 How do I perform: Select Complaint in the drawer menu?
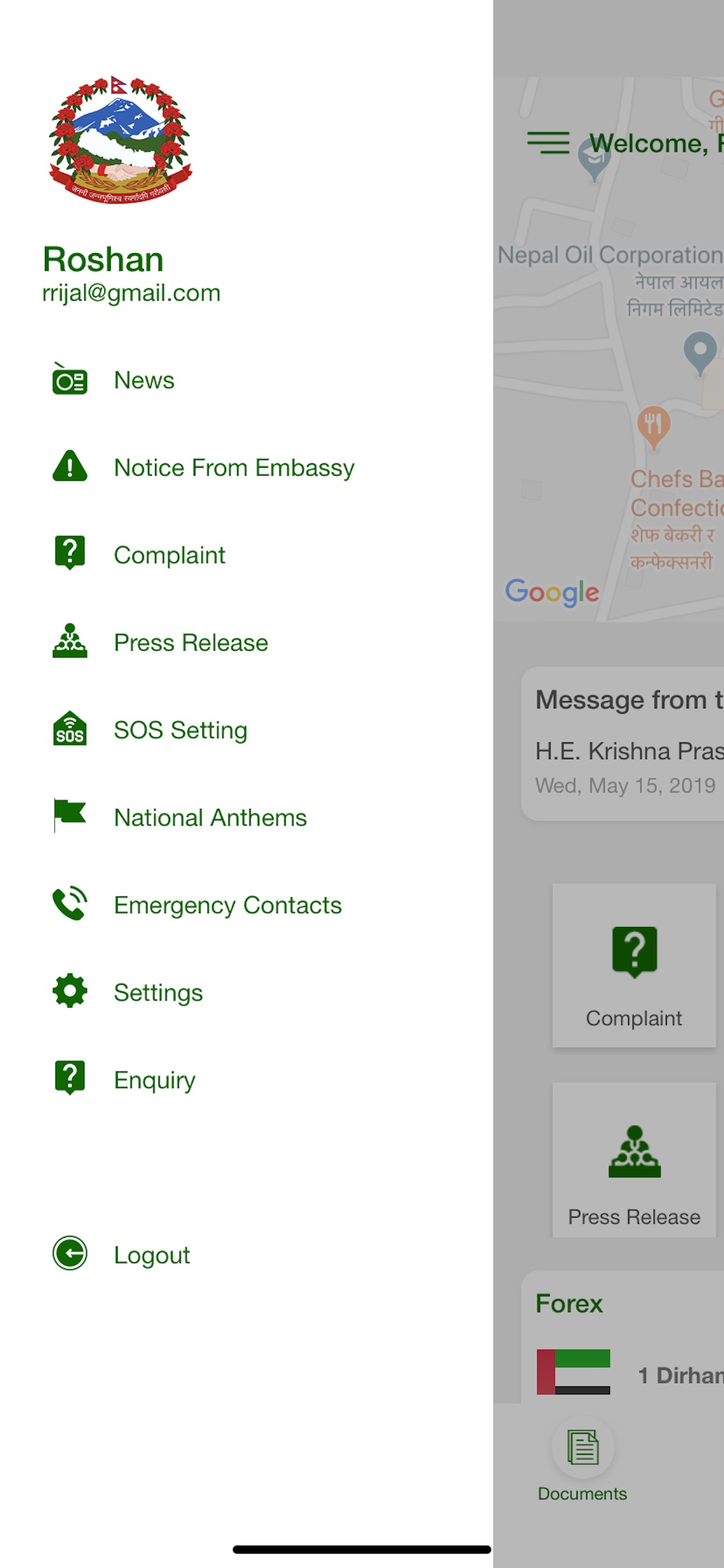pos(169,555)
